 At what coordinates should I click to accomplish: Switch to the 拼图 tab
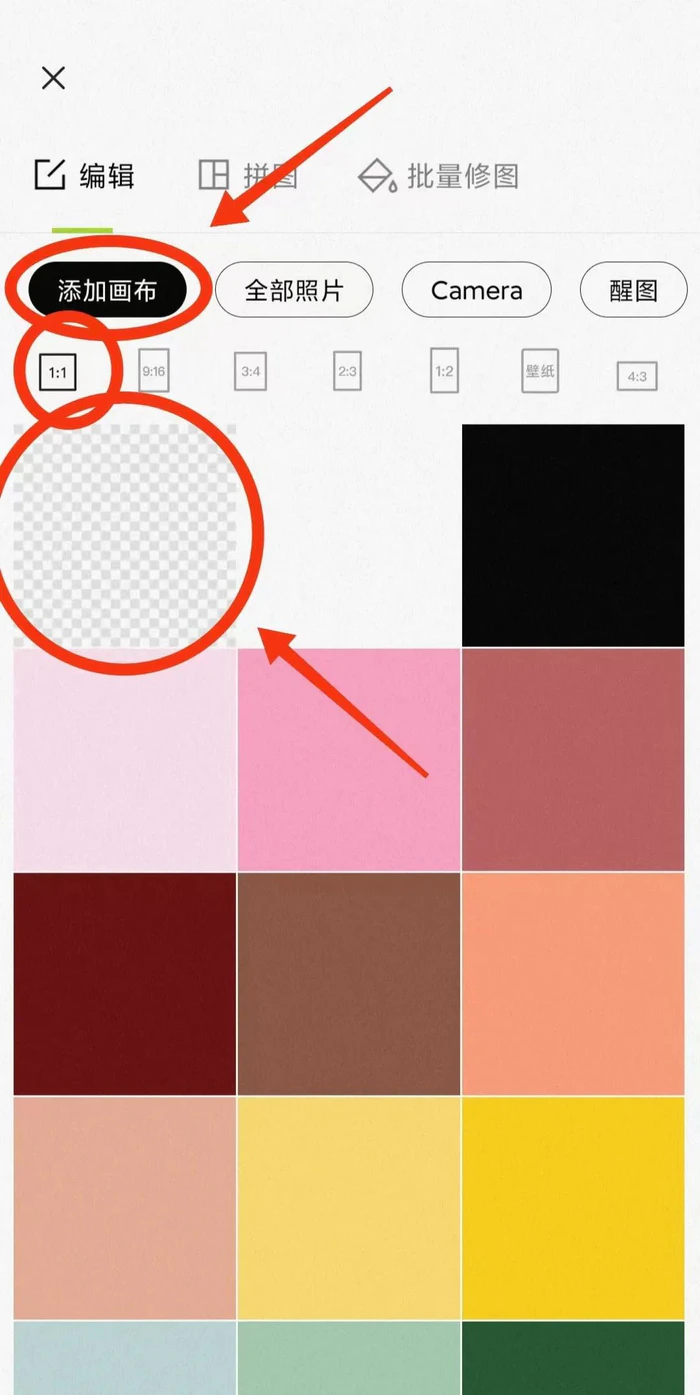point(248,176)
